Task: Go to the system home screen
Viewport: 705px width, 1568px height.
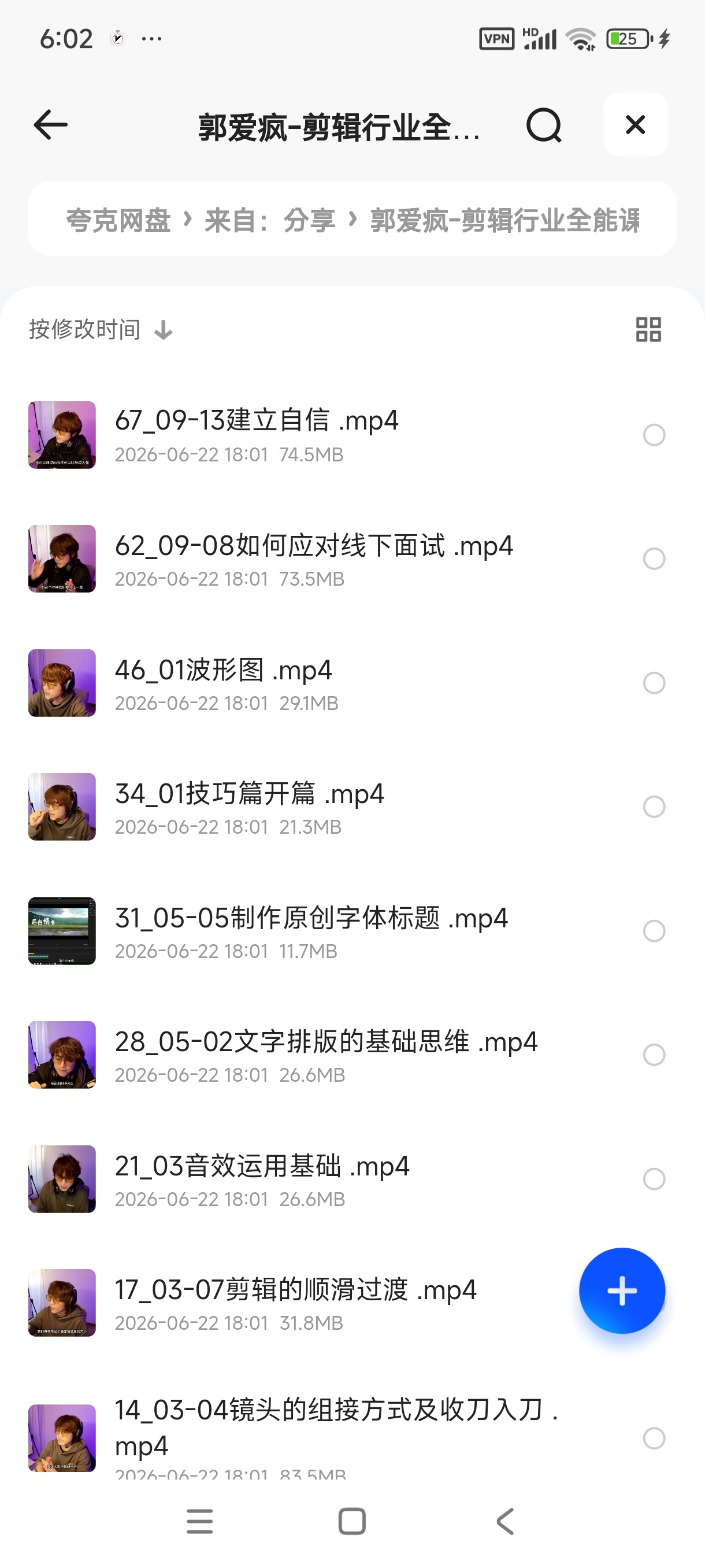Action: (x=352, y=1521)
